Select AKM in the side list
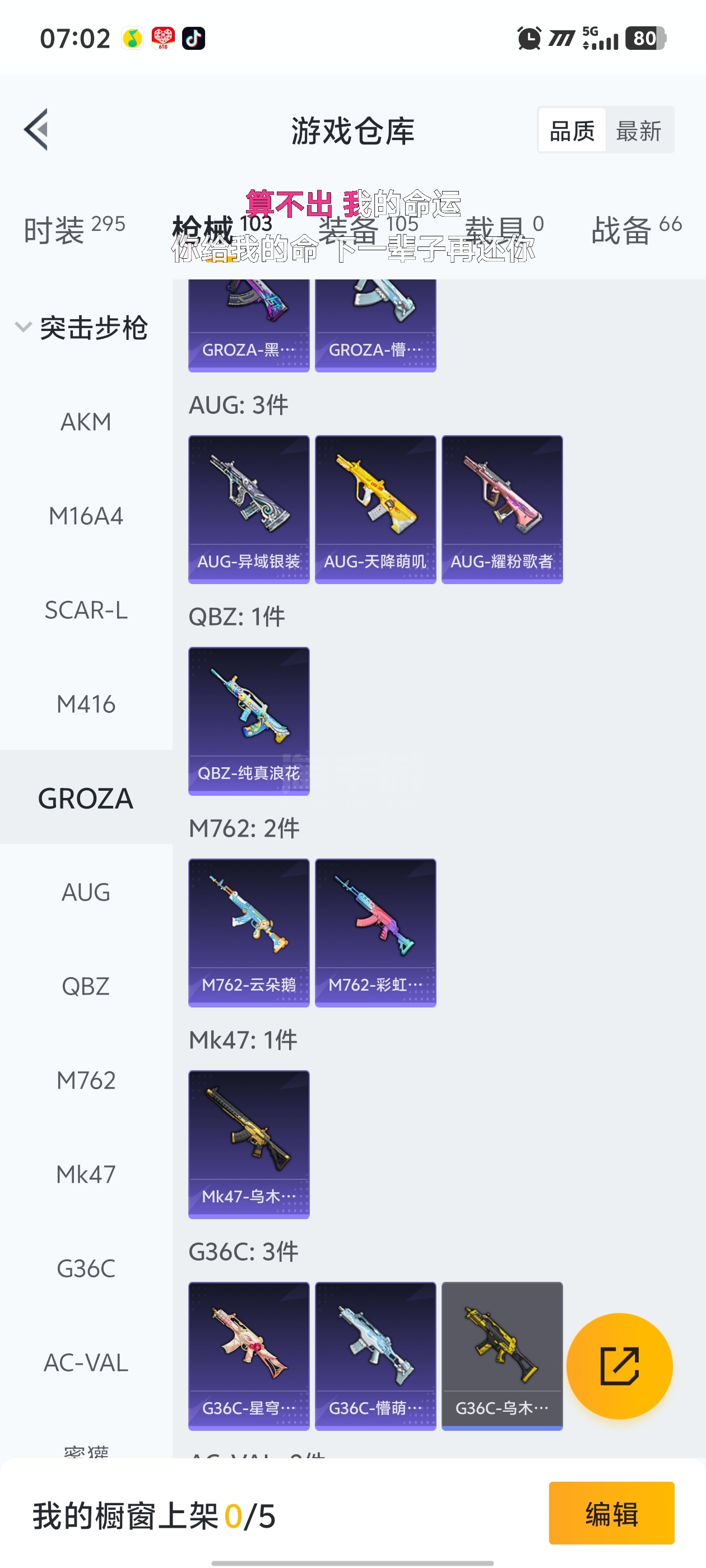 (x=86, y=422)
